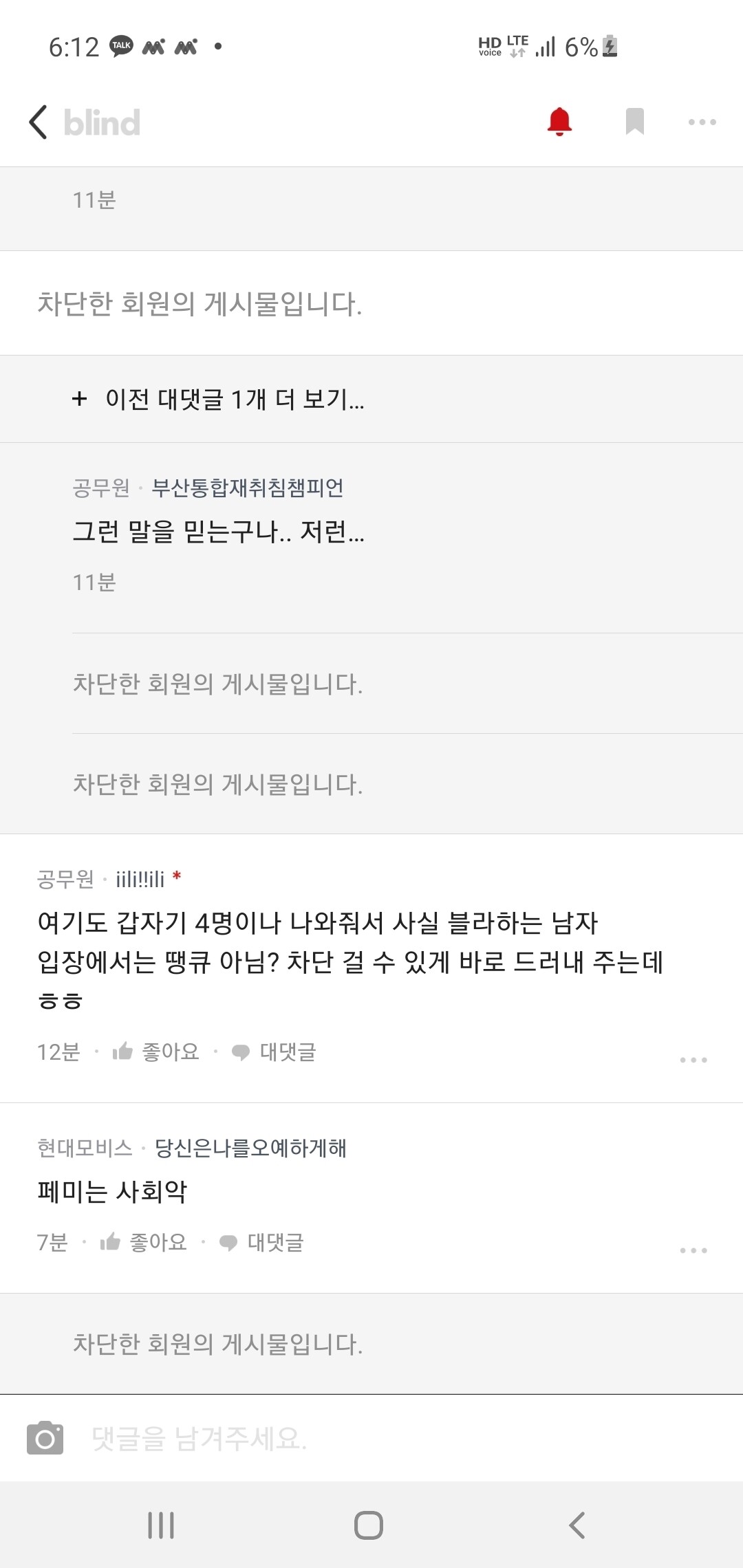Tap the battery indicator in the status bar
The width and height of the screenshot is (743, 1568).
611,47
